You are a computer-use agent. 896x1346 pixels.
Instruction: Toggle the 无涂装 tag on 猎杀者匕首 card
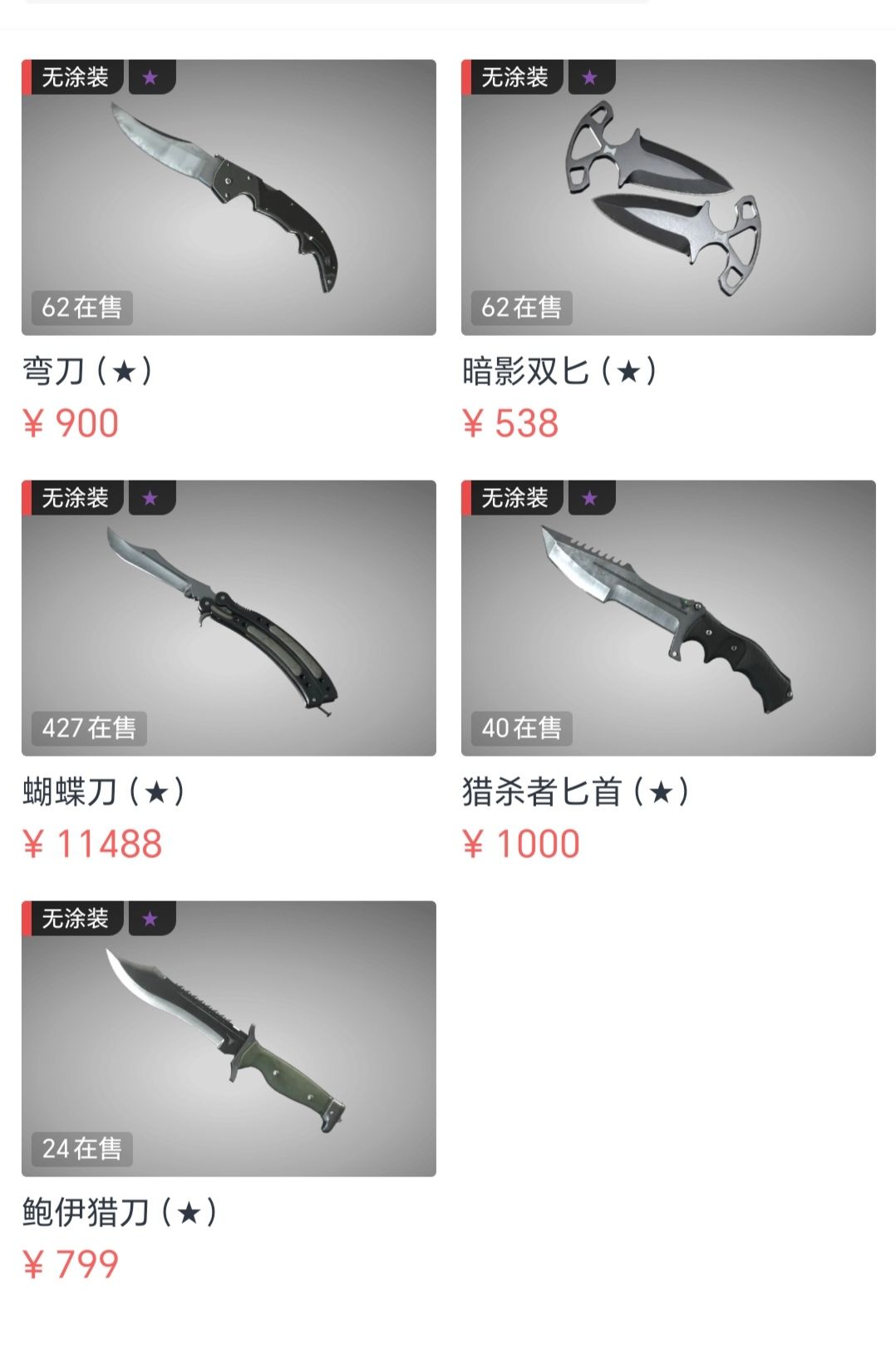click(513, 497)
